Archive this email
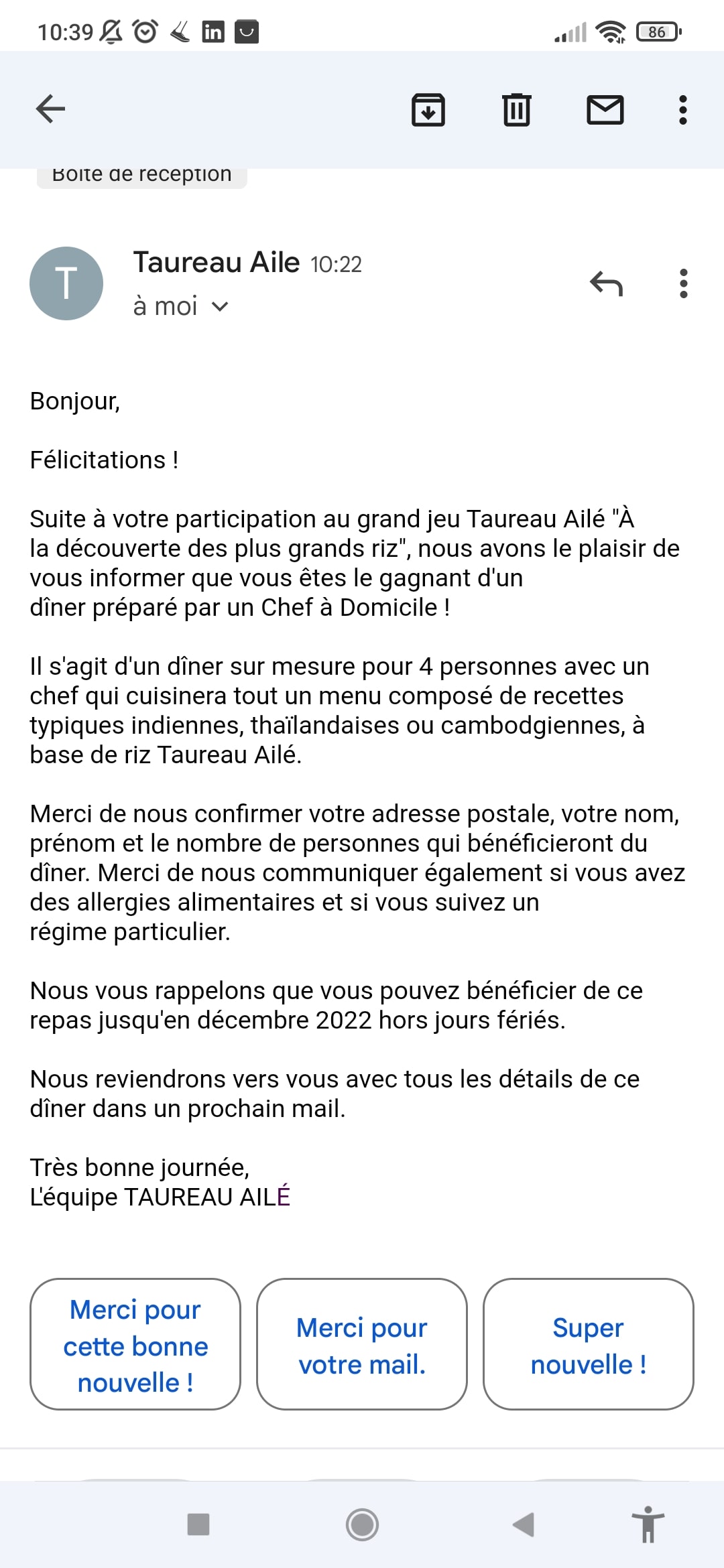This screenshot has height=1568, width=724. click(428, 110)
